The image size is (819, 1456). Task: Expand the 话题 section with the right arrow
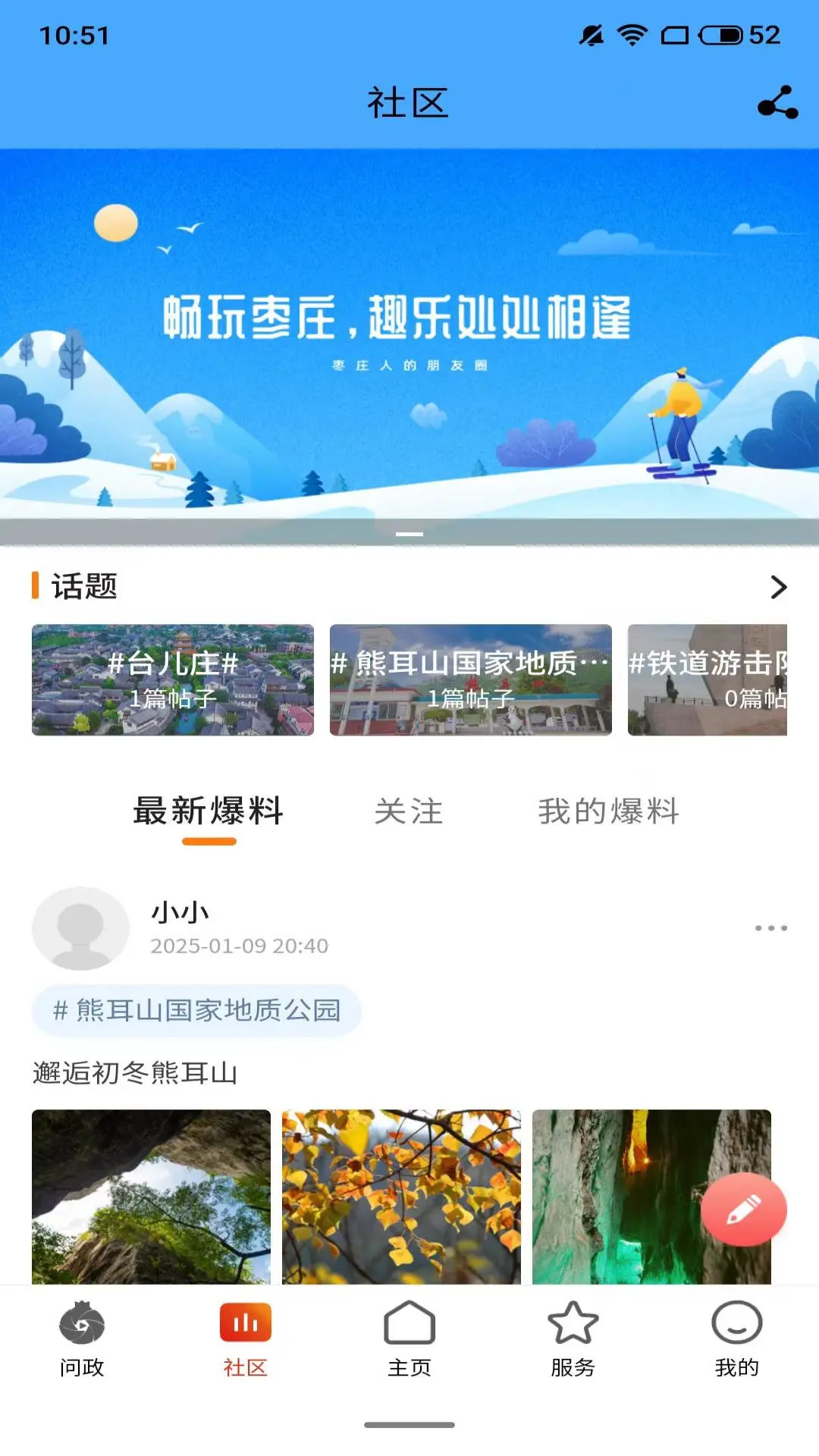(778, 586)
